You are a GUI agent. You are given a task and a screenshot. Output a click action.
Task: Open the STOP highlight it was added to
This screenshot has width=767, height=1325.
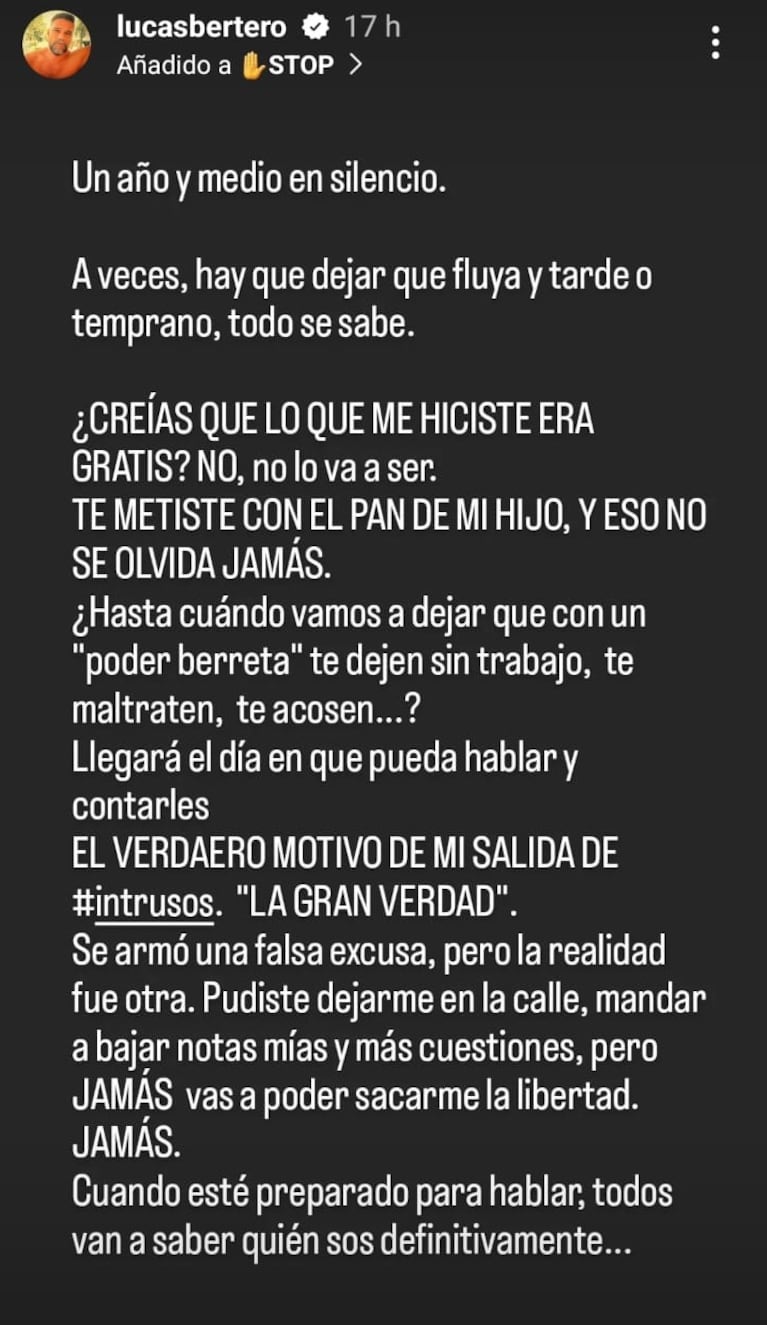pos(300,66)
